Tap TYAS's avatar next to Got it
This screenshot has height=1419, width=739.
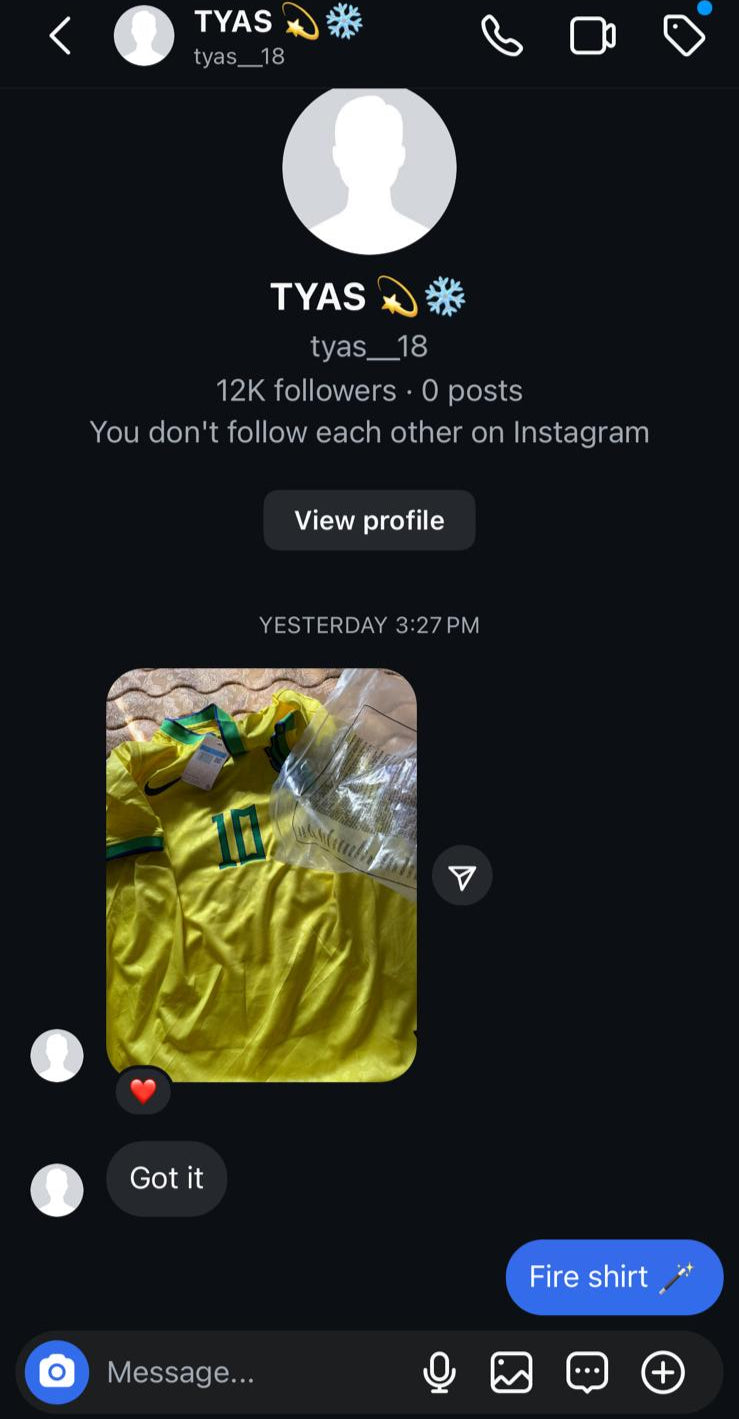[x=57, y=1190]
